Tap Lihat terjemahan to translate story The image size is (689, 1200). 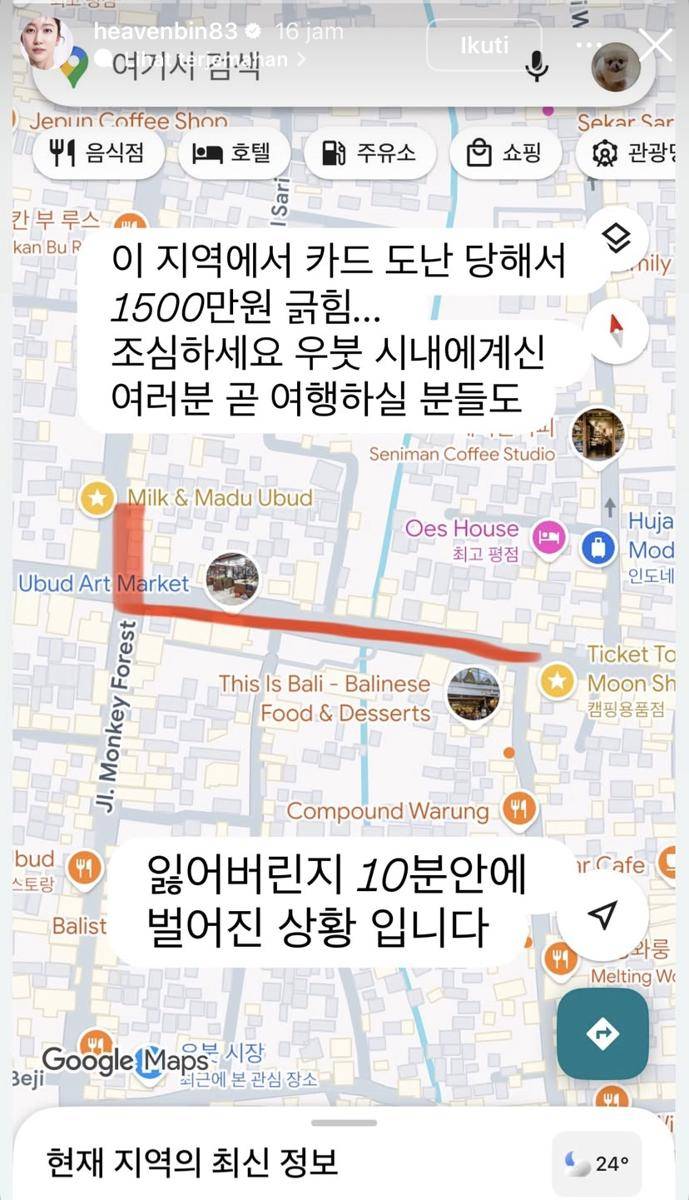pos(190,60)
